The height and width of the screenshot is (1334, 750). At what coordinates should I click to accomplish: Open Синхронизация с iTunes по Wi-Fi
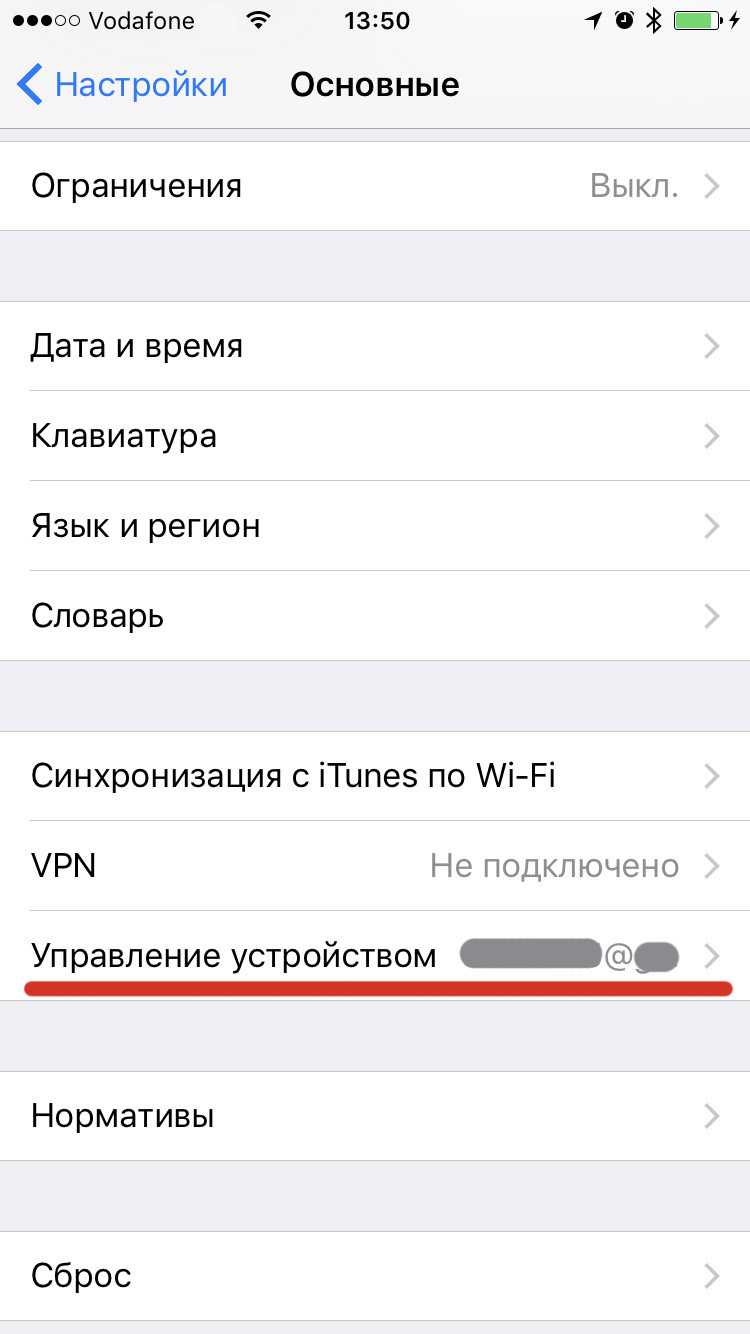tap(375, 776)
